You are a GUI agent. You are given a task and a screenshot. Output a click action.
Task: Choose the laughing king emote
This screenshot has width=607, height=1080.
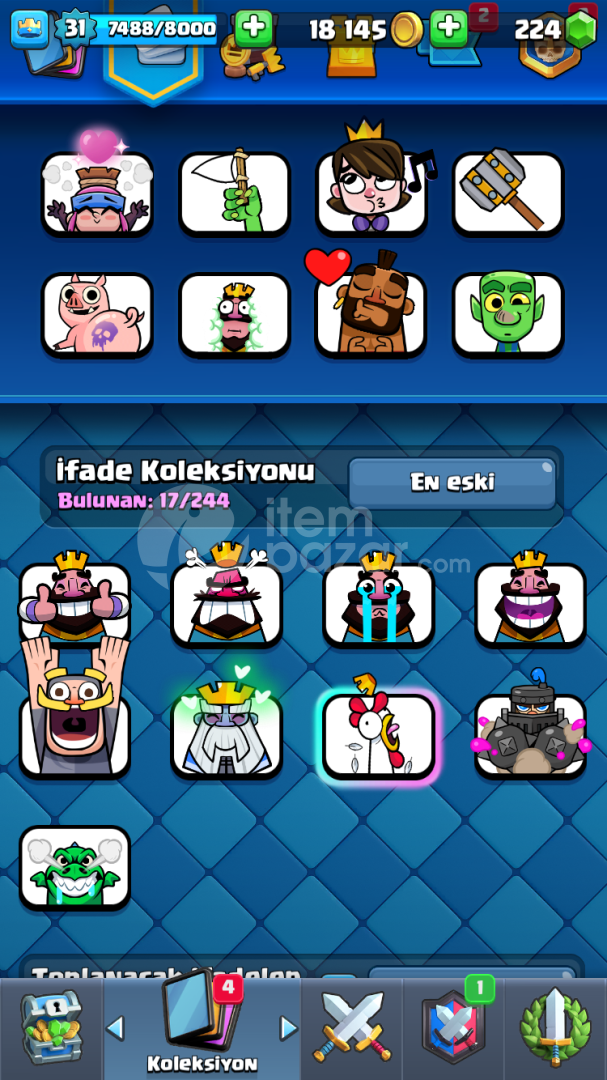(x=530, y=603)
